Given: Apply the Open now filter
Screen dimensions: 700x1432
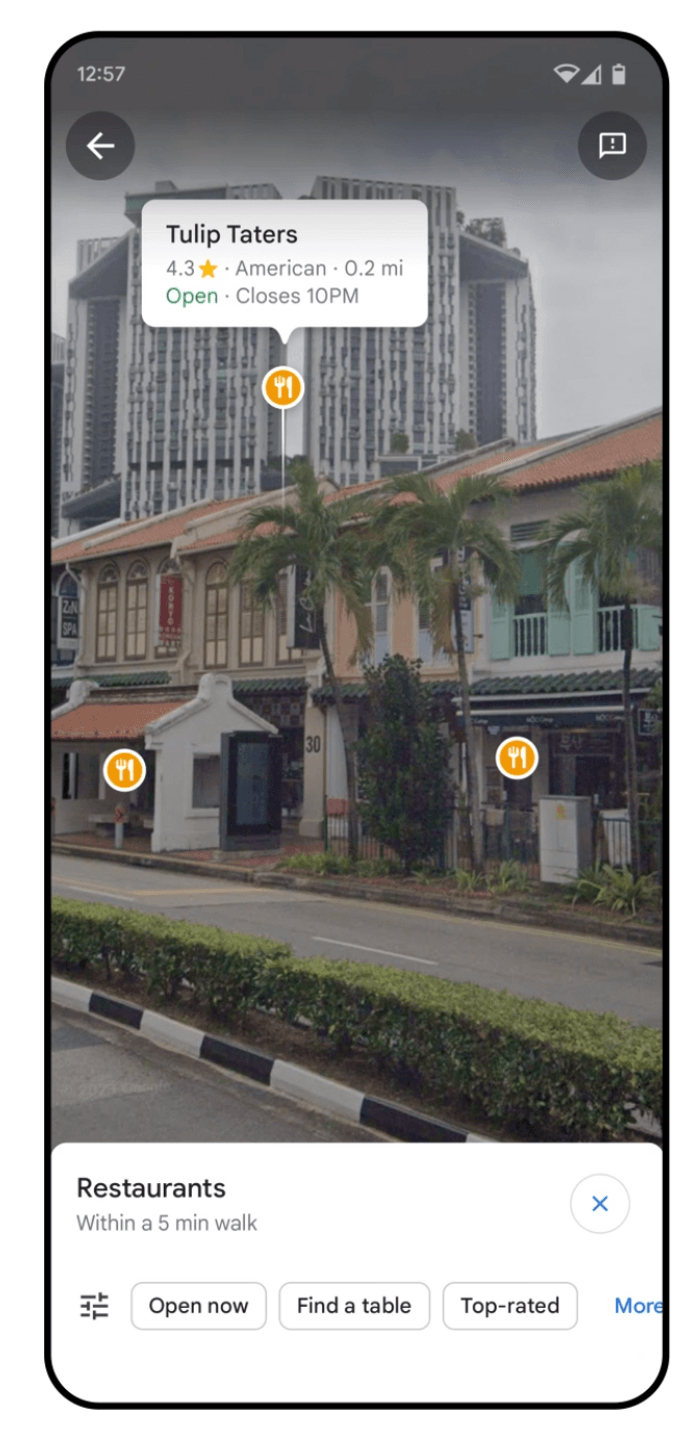Looking at the screenshot, I should 198,1306.
